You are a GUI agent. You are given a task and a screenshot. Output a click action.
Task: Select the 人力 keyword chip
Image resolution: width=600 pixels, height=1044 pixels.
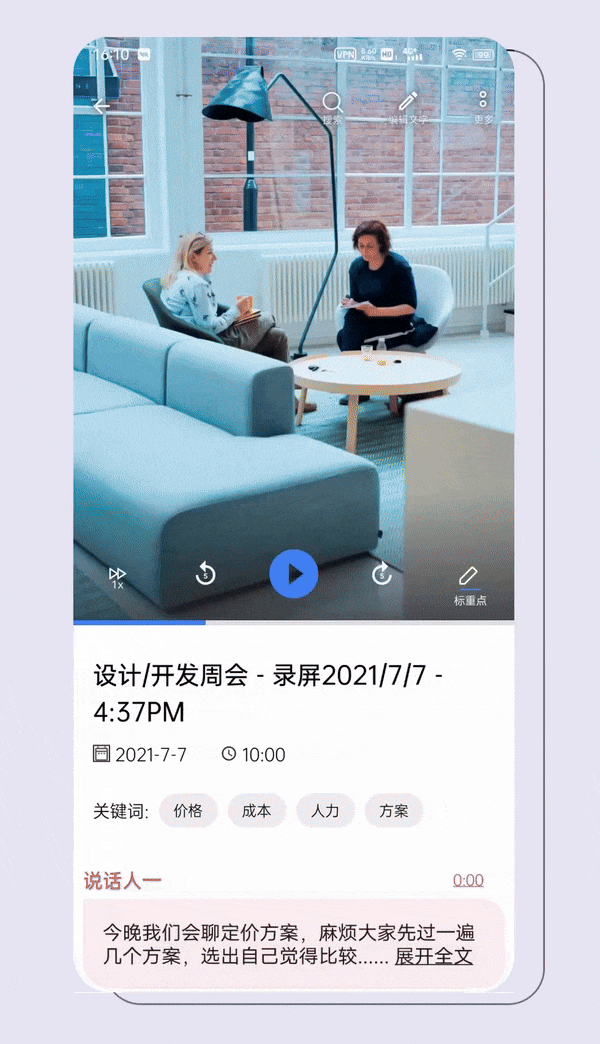pyautogui.click(x=325, y=811)
